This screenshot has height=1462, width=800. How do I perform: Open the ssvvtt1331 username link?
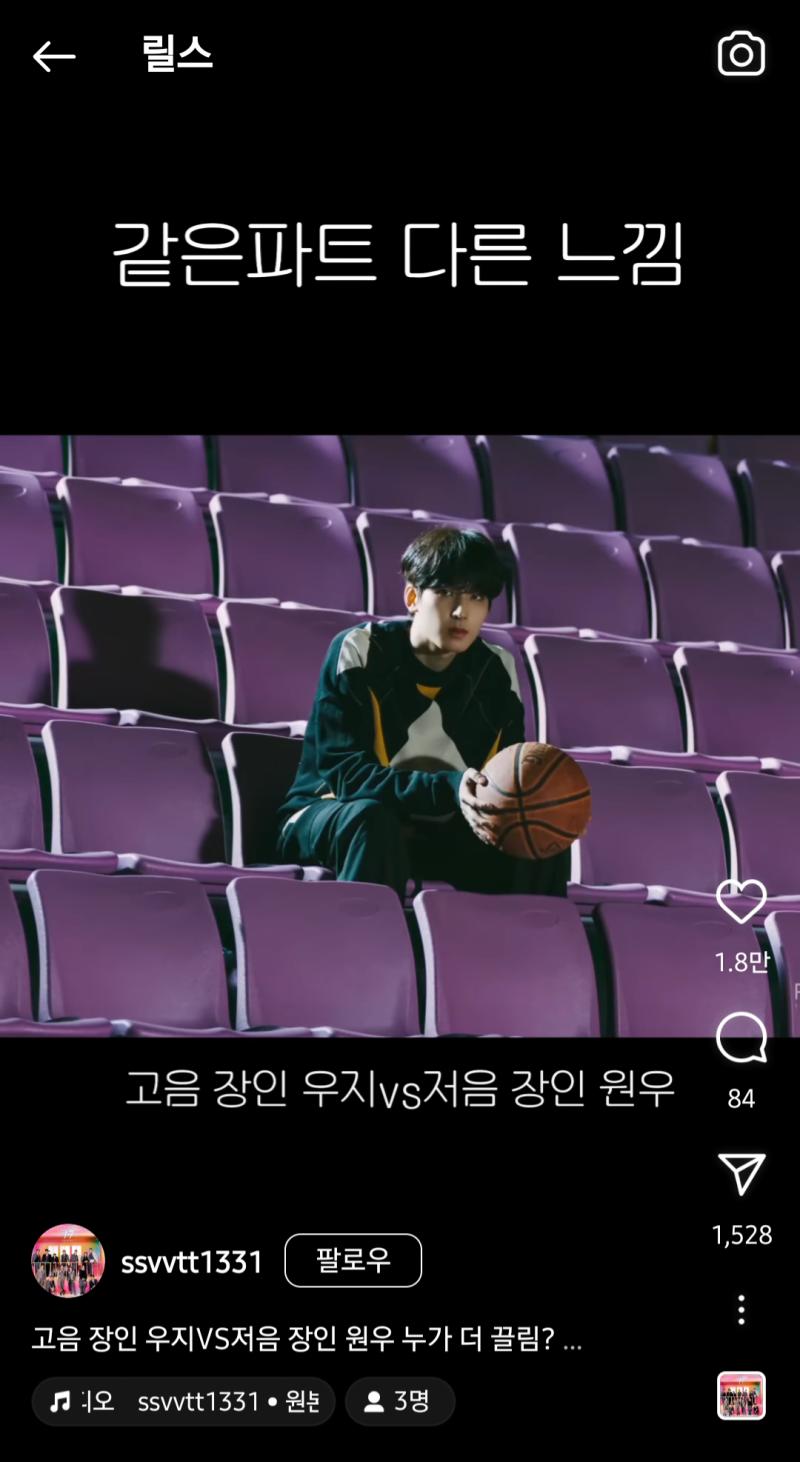click(x=192, y=1262)
